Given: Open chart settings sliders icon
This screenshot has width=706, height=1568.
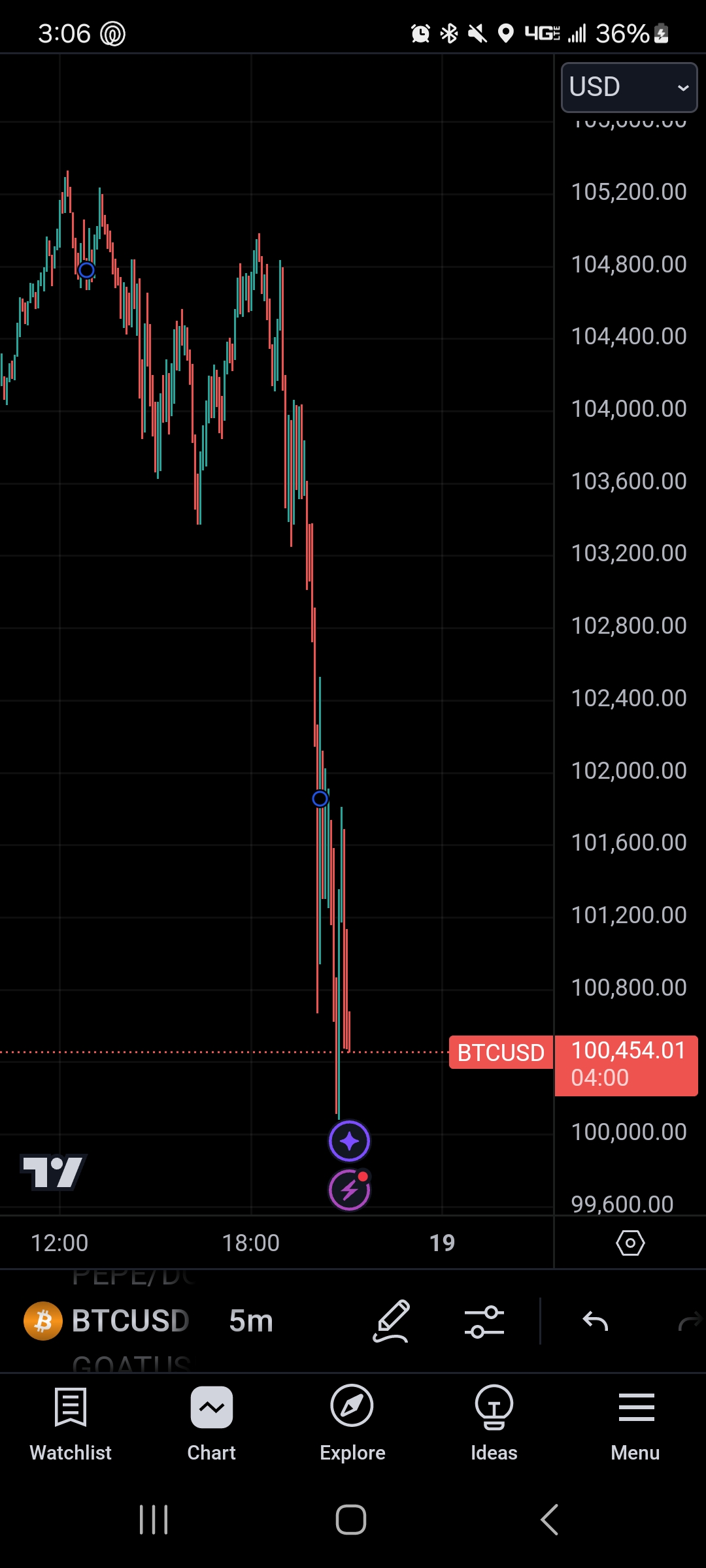Looking at the screenshot, I should tap(484, 1322).
